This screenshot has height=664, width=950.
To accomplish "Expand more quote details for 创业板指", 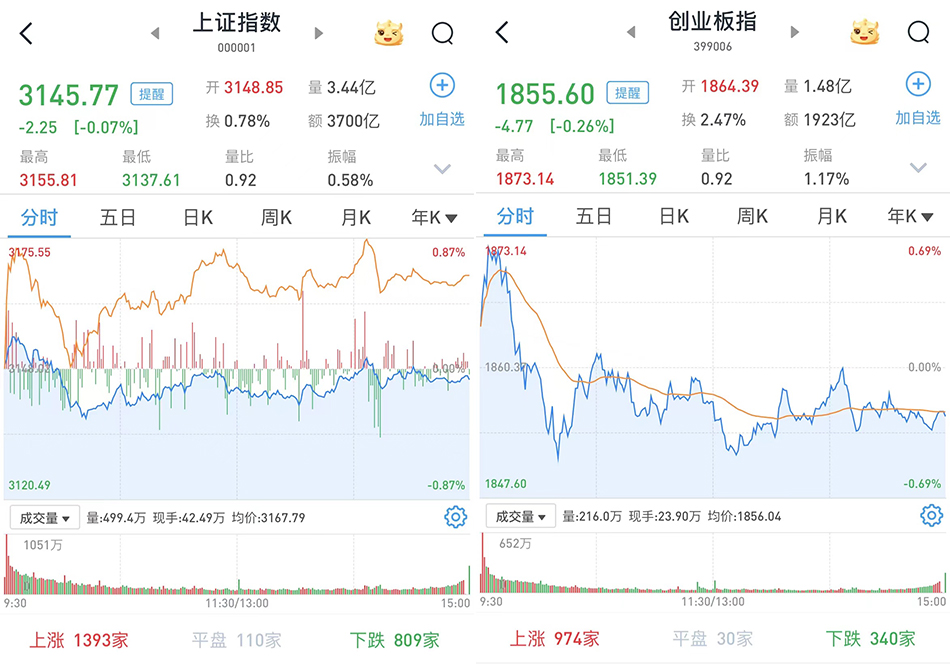I will coord(918,168).
